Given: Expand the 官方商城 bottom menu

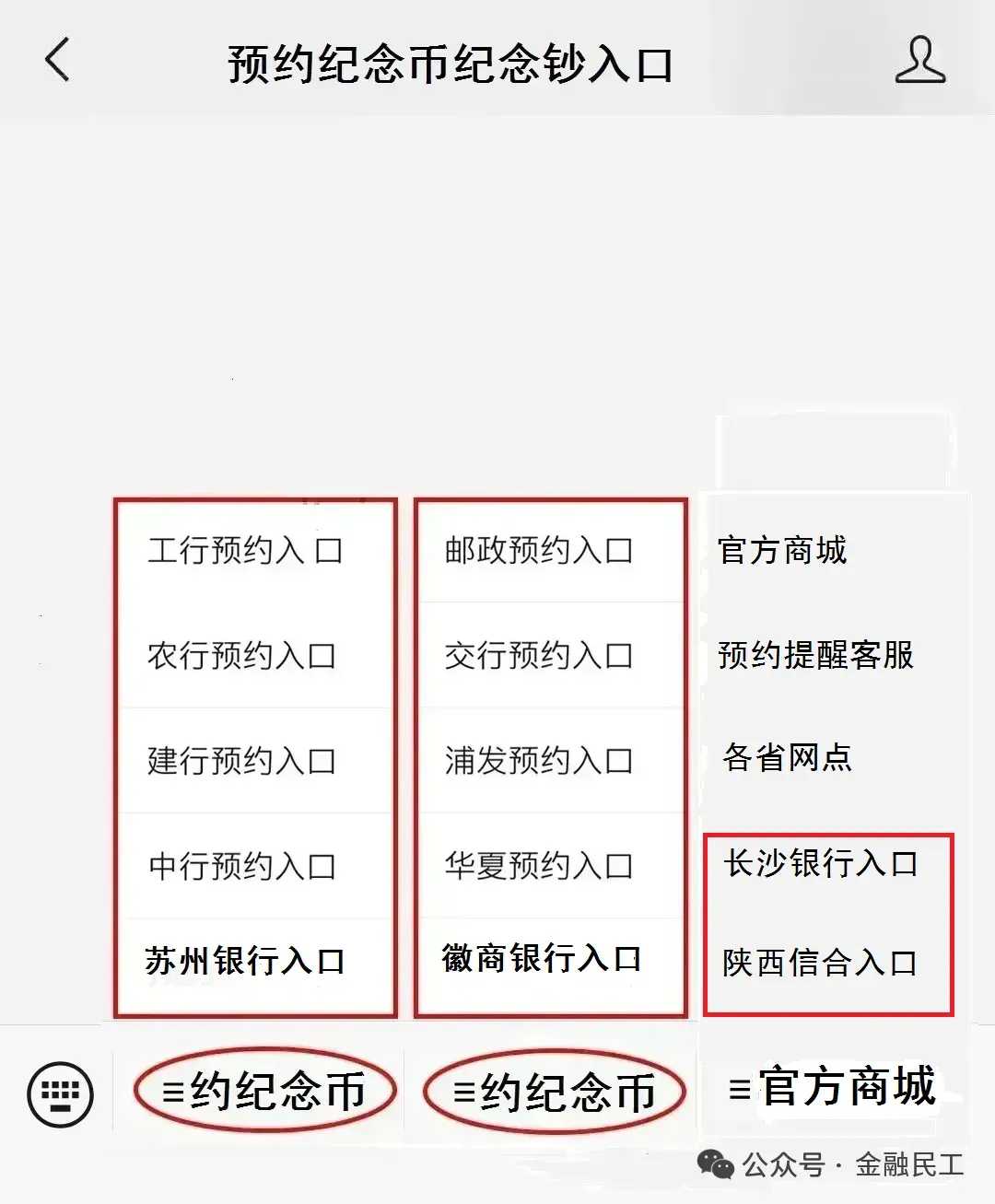Looking at the screenshot, I should pos(833,1088).
